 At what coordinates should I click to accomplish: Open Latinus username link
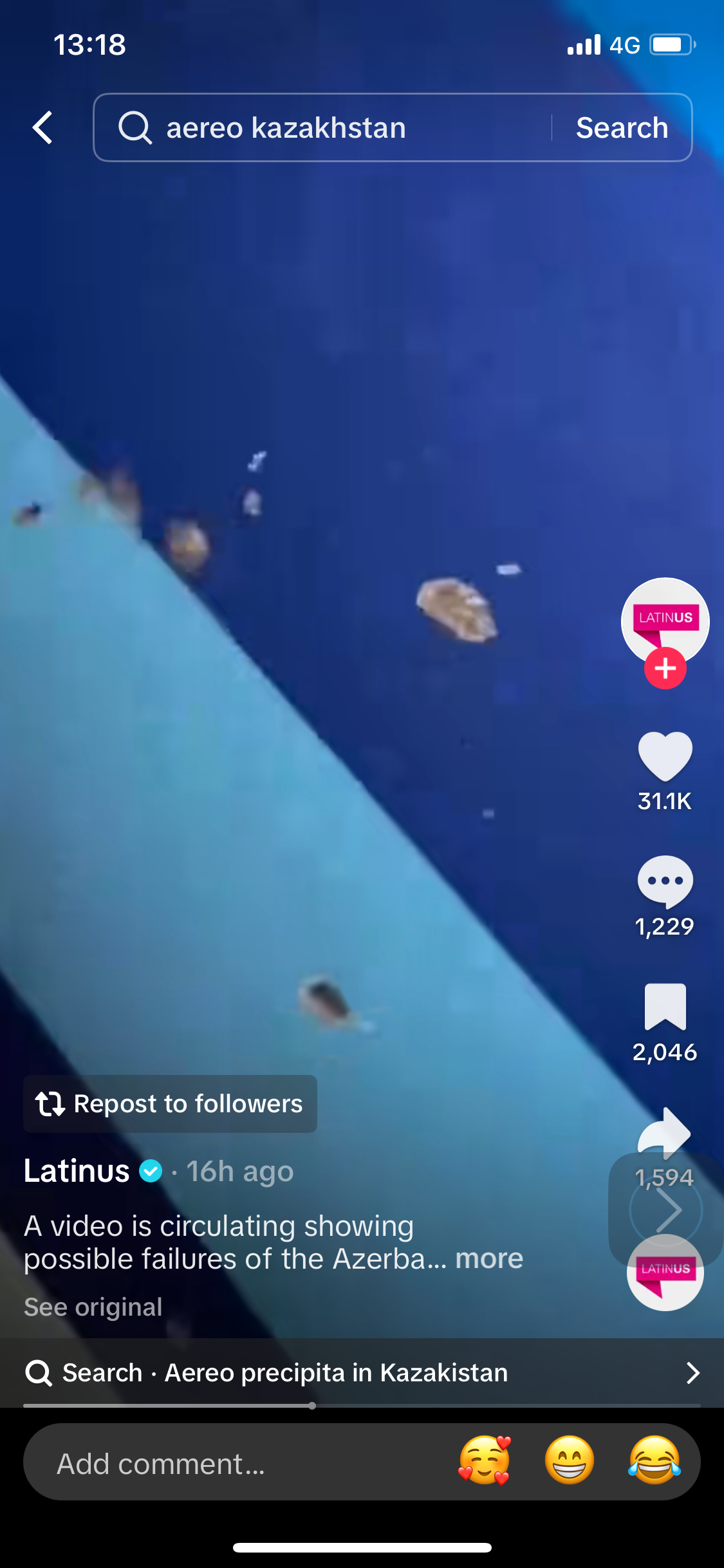pos(77,1171)
